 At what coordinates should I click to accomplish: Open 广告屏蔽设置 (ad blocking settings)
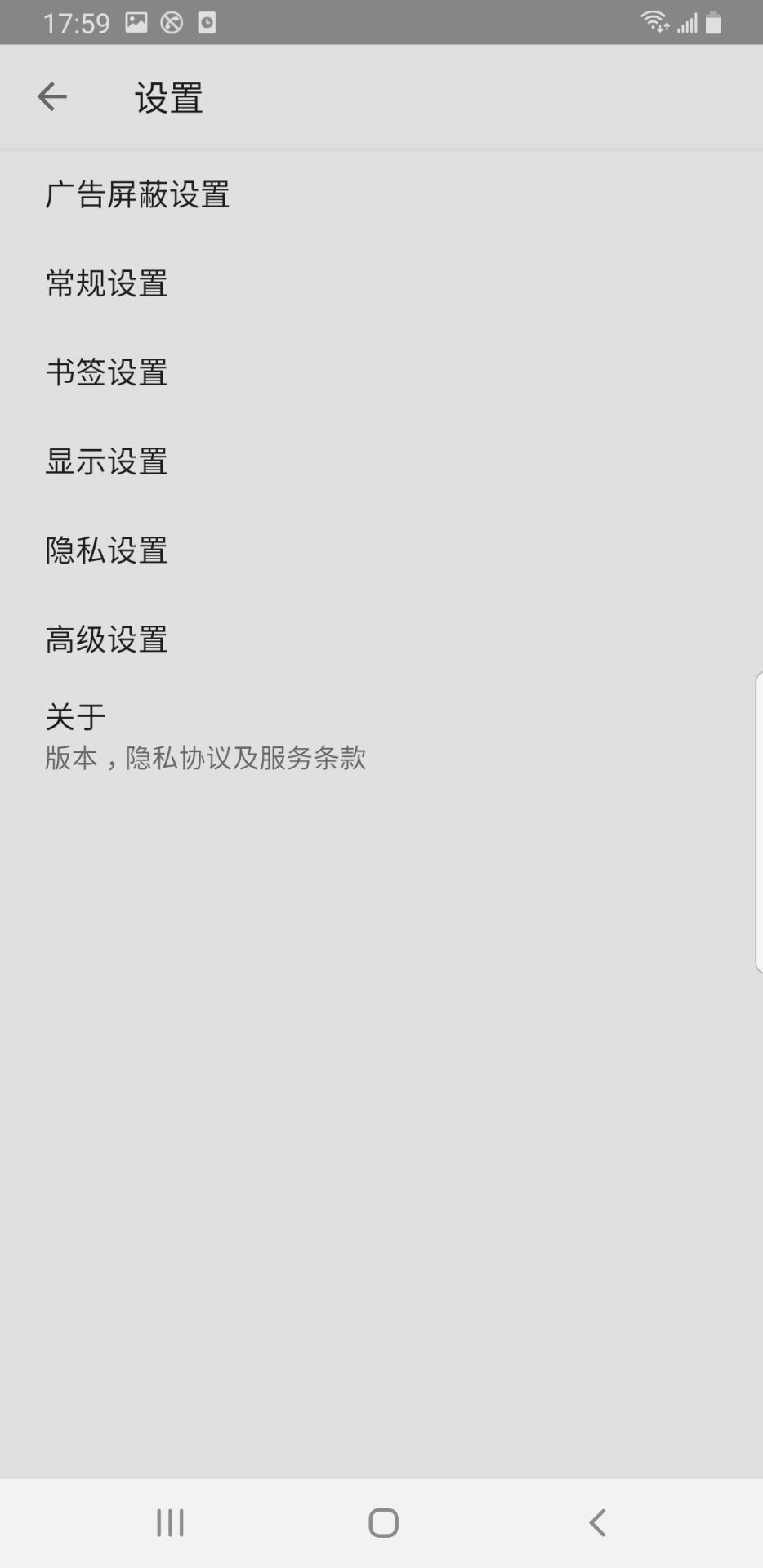click(137, 194)
